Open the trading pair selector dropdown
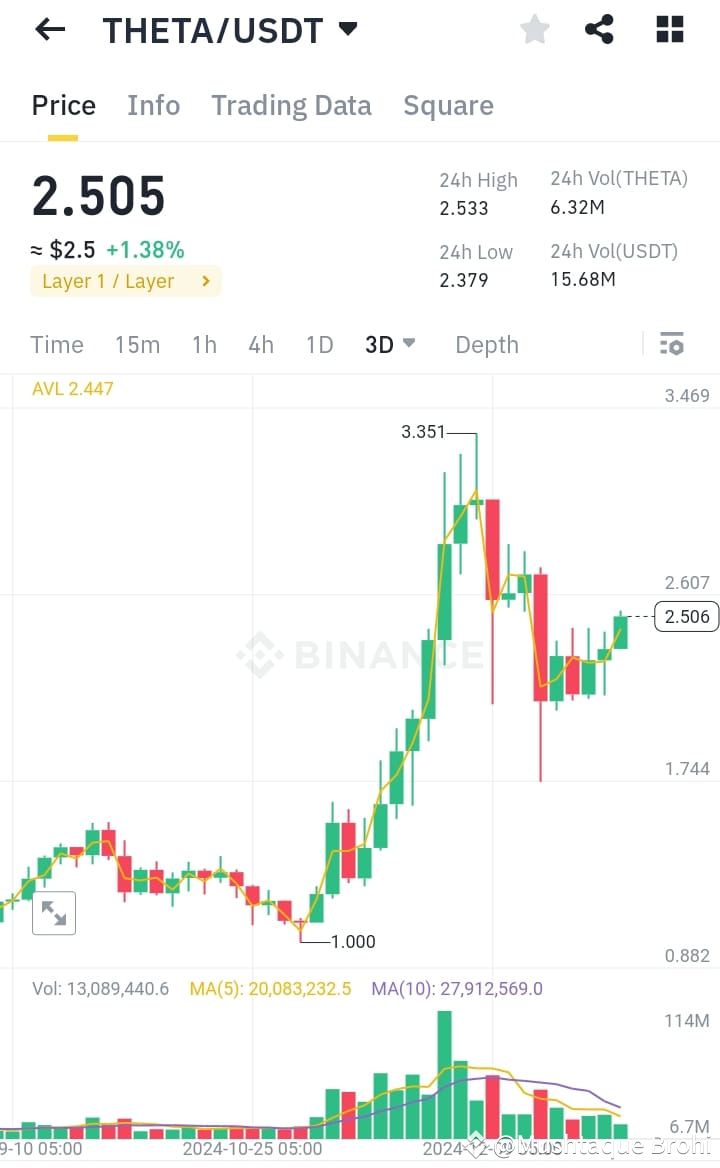This screenshot has height=1168, width=720. pyautogui.click(x=346, y=29)
